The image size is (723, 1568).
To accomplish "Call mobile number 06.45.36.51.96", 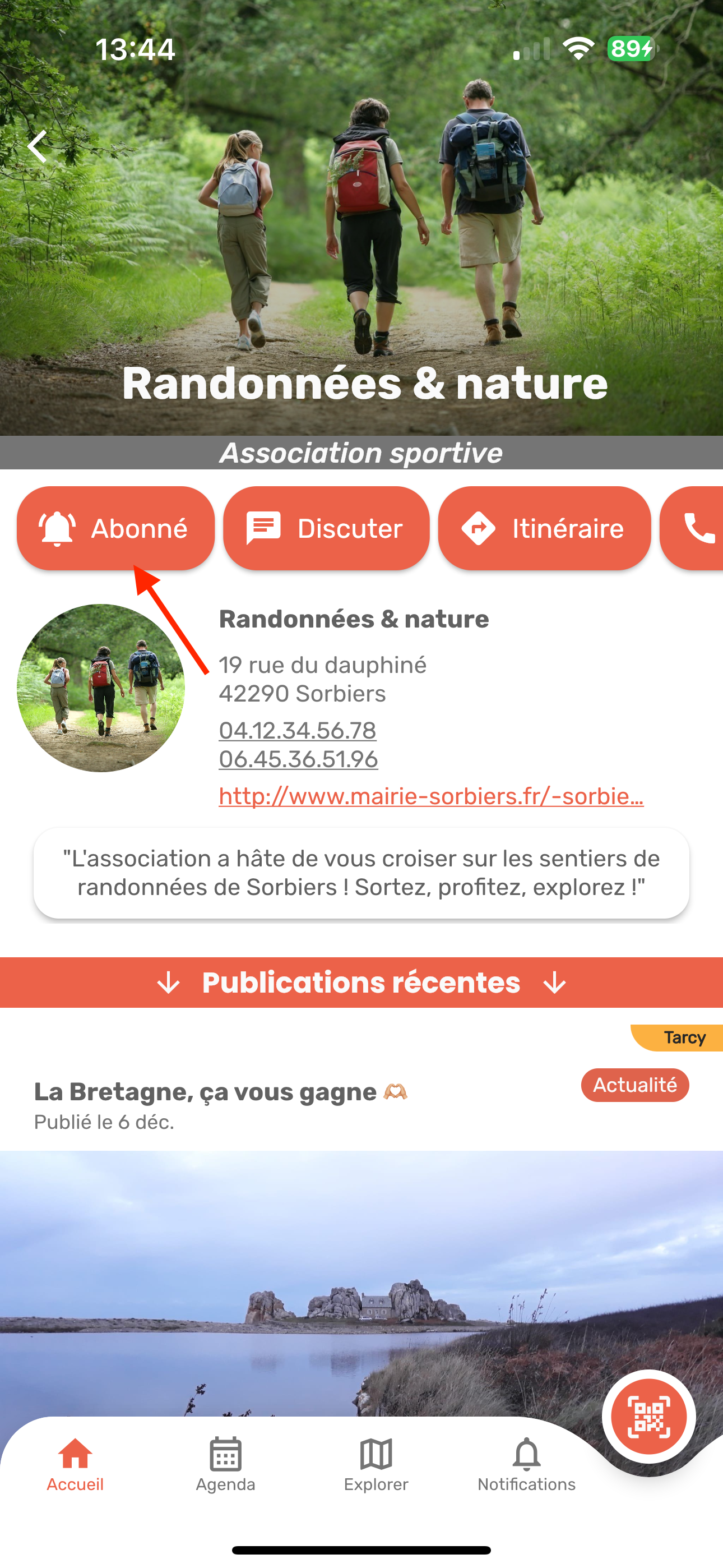I will click(298, 759).
